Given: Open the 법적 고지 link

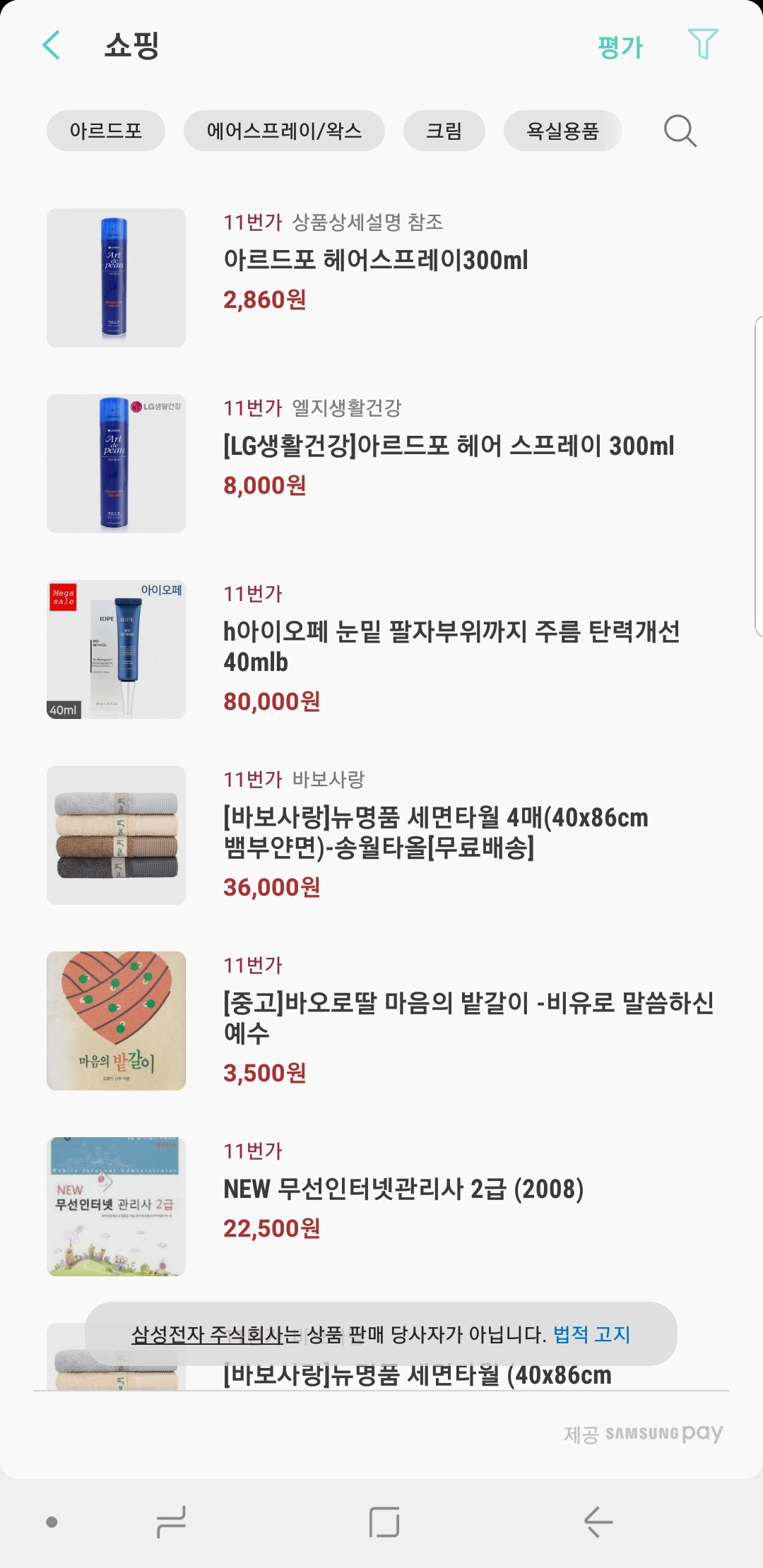Looking at the screenshot, I should tap(591, 1334).
